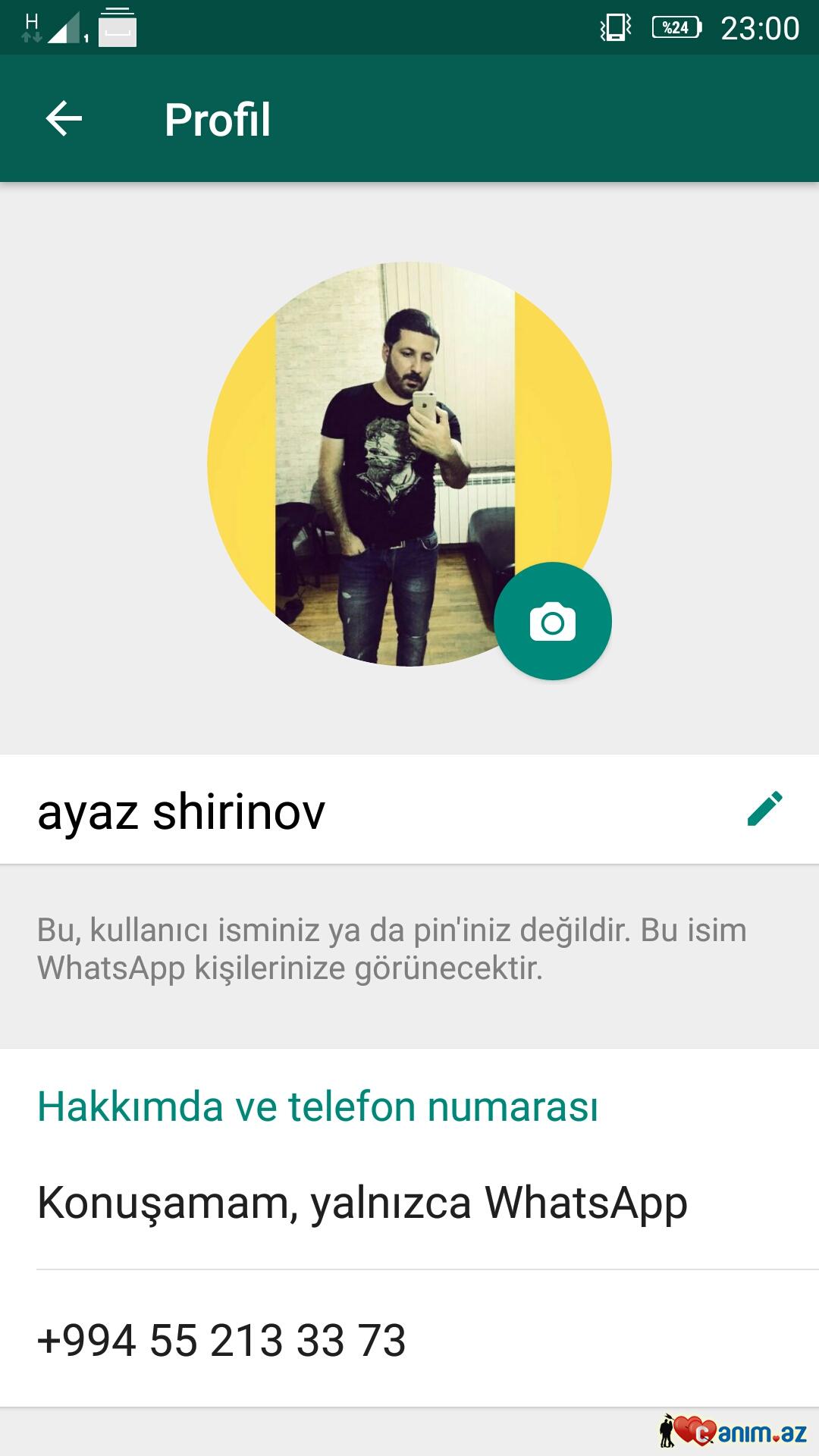Image resolution: width=819 pixels, height=1456 pixels.
Task: Tap the camera button to change photo
Action: coord(552,622)
